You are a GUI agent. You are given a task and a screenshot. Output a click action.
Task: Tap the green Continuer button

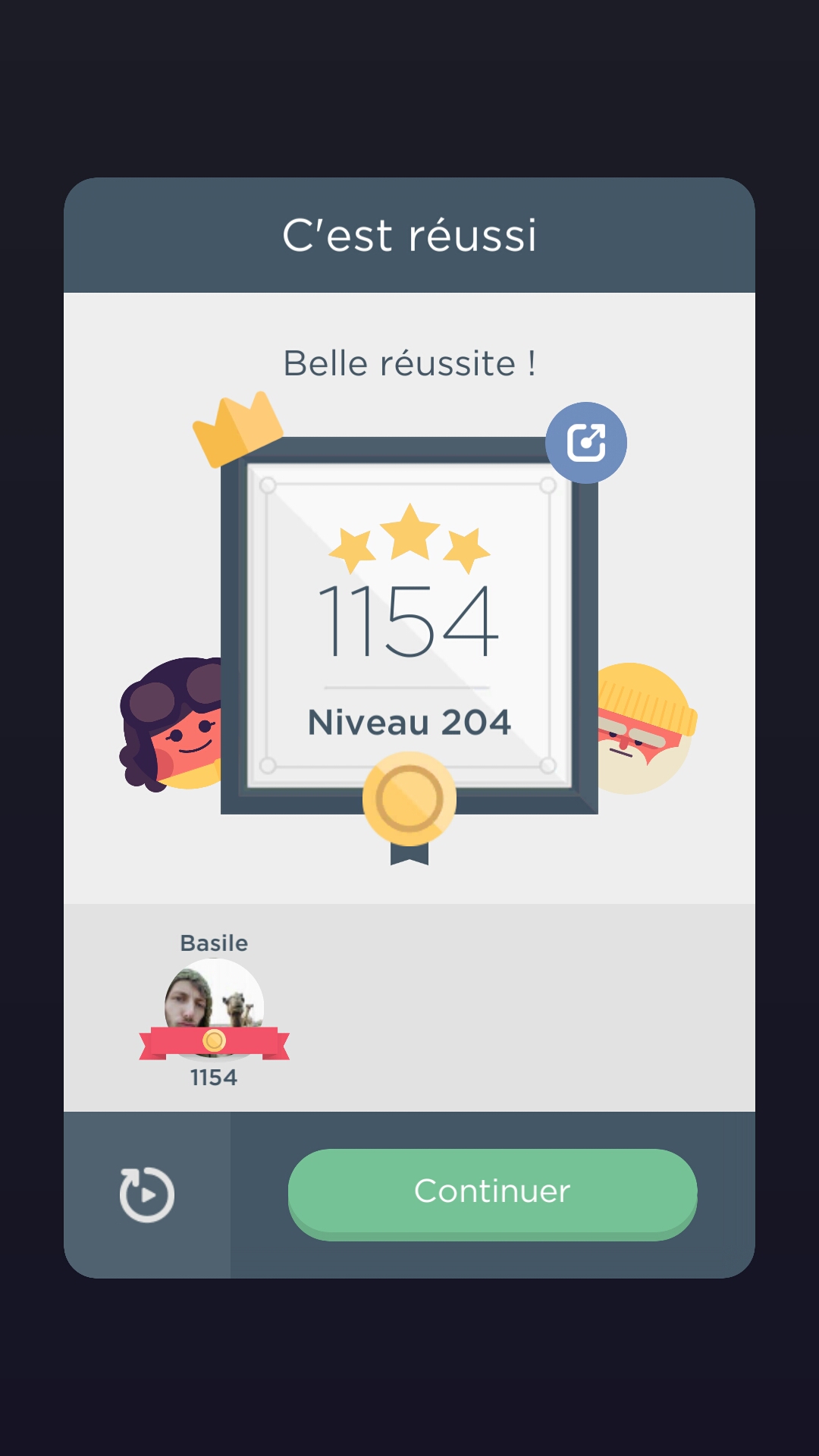pyautogui.click(x=492, y=1192)
